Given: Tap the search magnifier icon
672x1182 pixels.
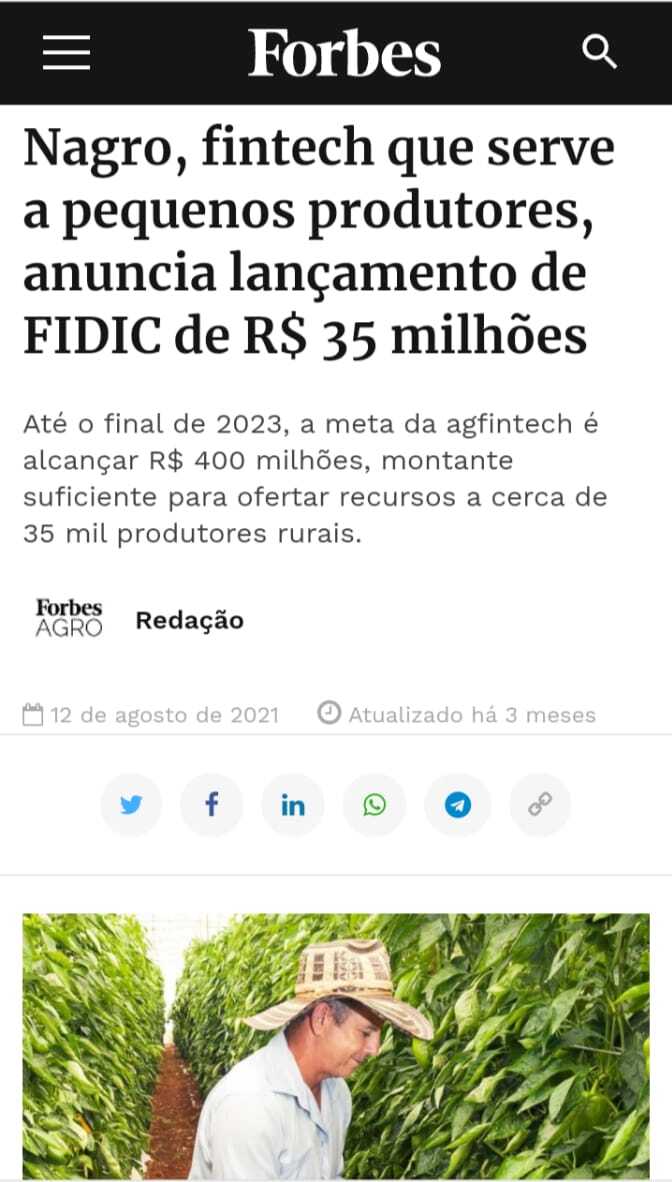Looking at the screenshot, I should (599, 51).
